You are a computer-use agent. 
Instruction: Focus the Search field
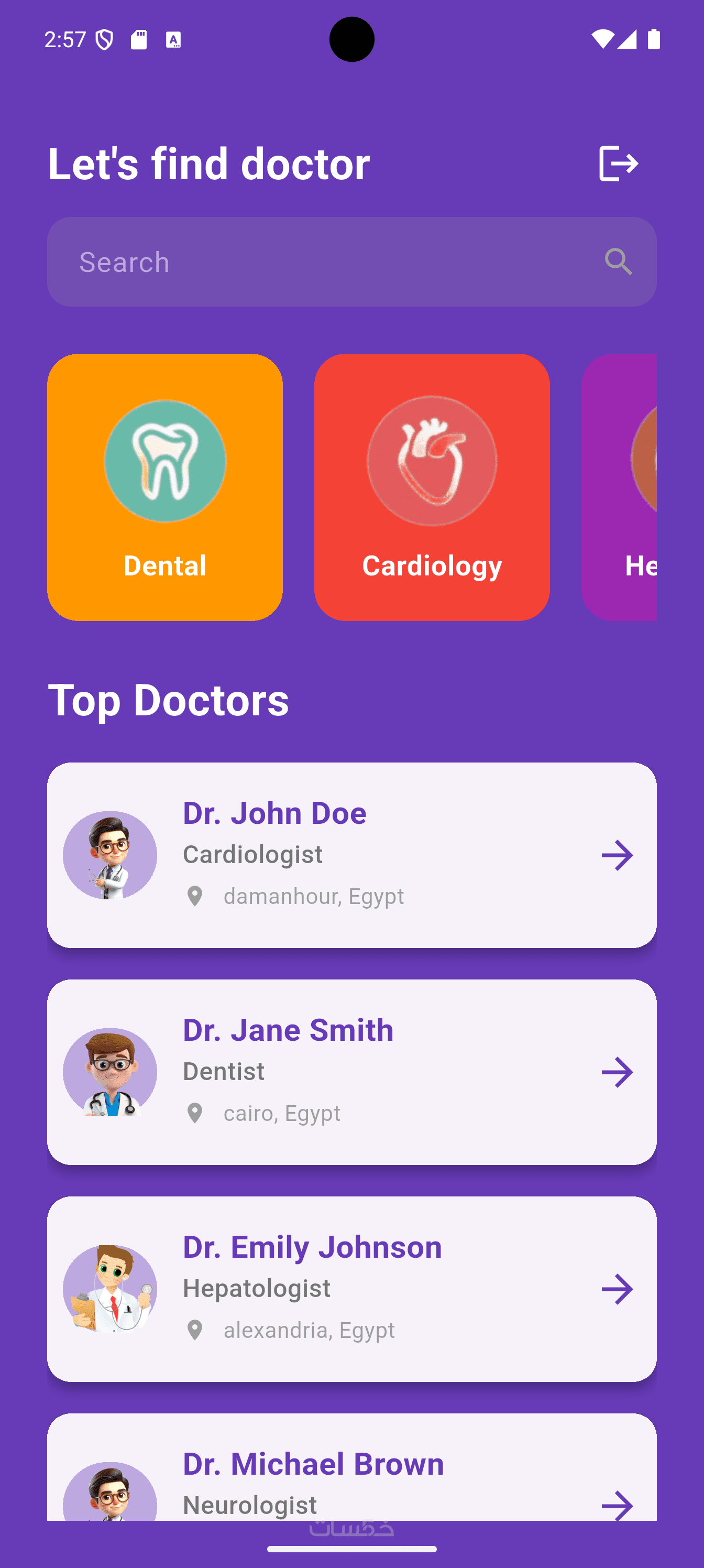(x=328, y=263)
